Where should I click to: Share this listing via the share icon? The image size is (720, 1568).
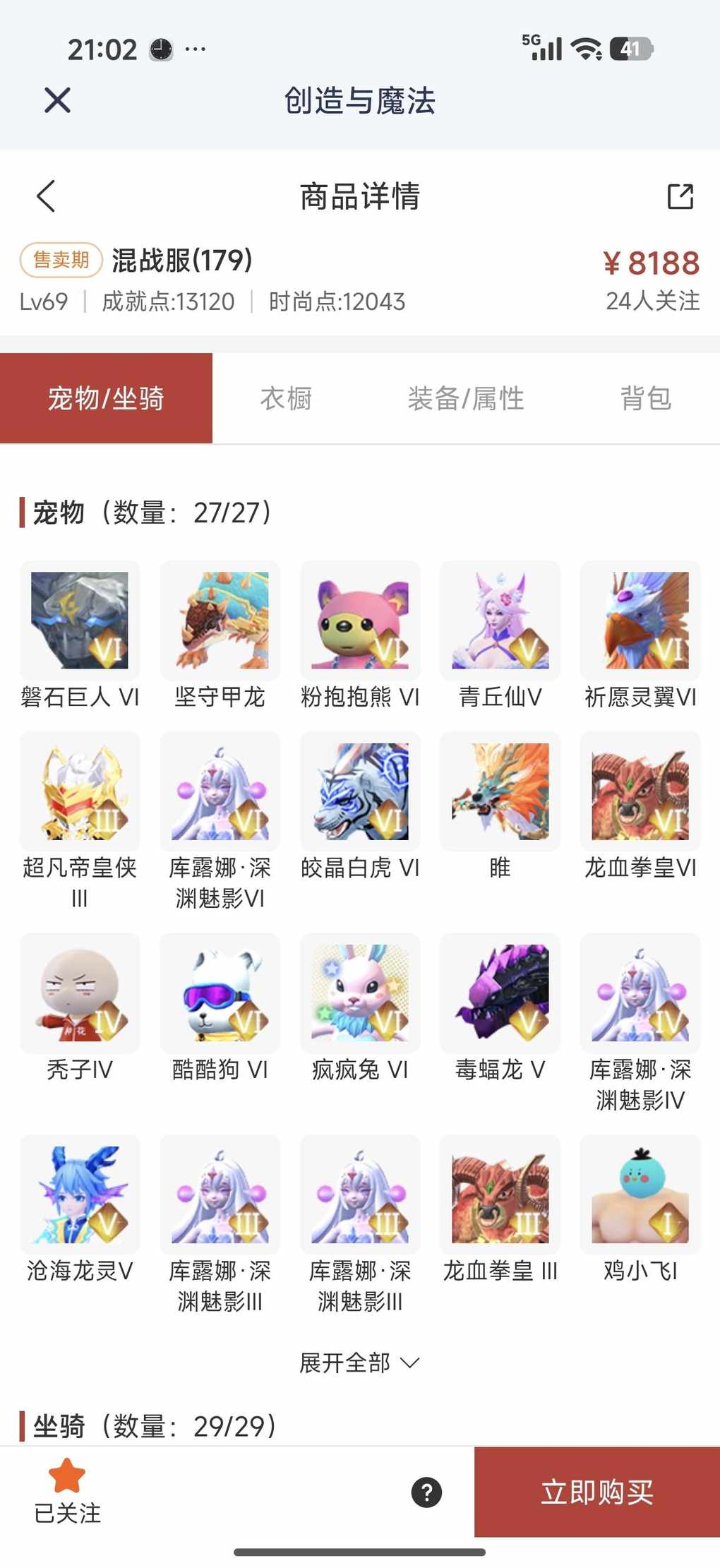[680, 196]
